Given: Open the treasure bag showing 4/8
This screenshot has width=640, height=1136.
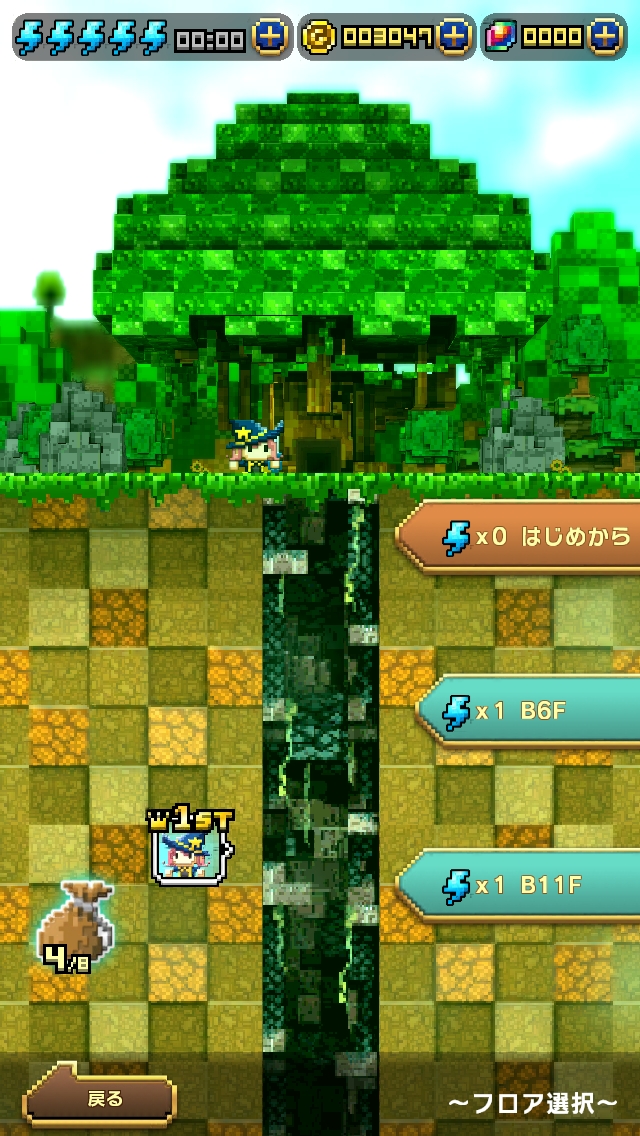Looking at the screenshot, I should pyautogui.click(x=75, y=926).
